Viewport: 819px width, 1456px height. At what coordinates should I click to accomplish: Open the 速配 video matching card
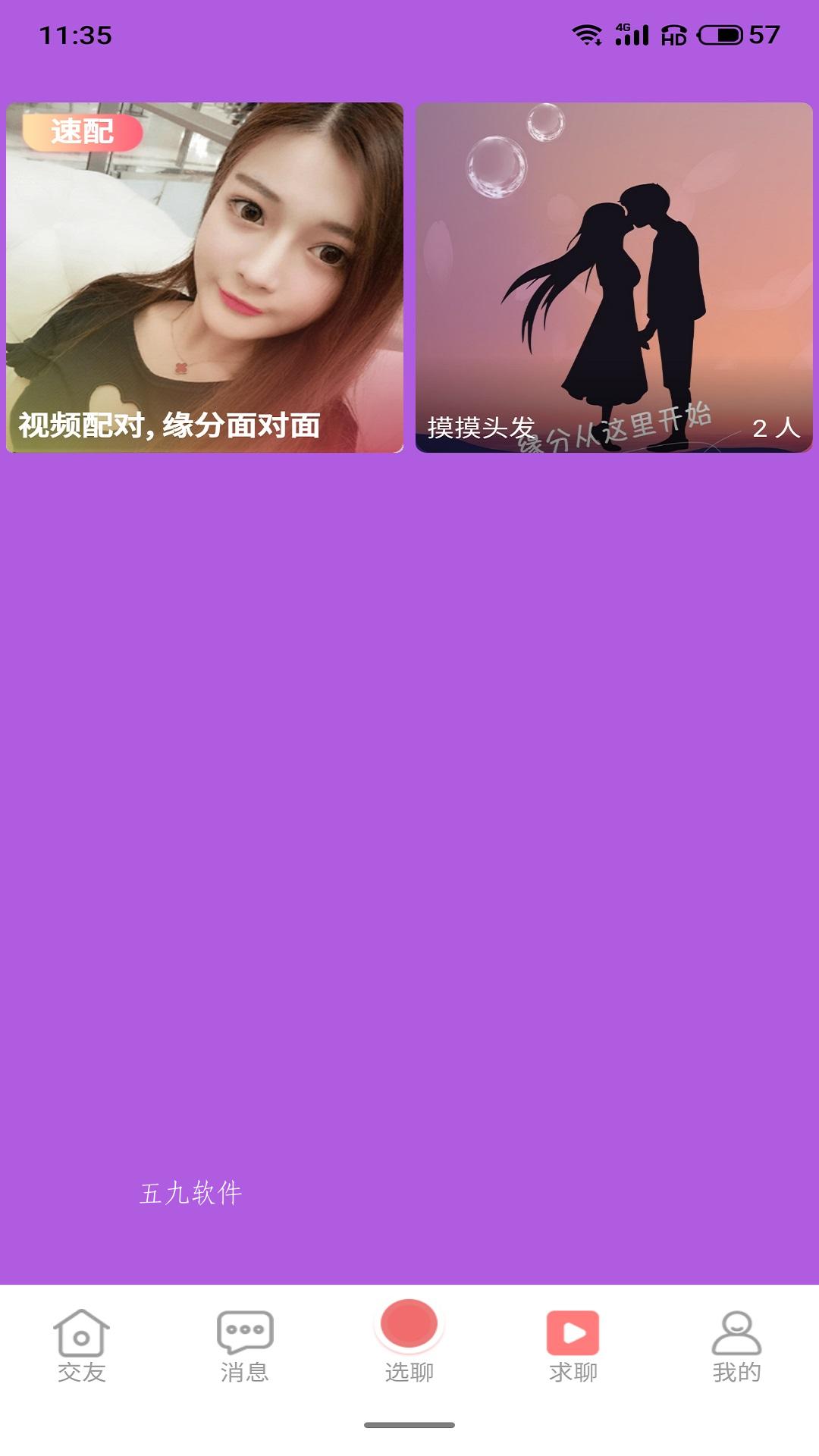(205, 278)
